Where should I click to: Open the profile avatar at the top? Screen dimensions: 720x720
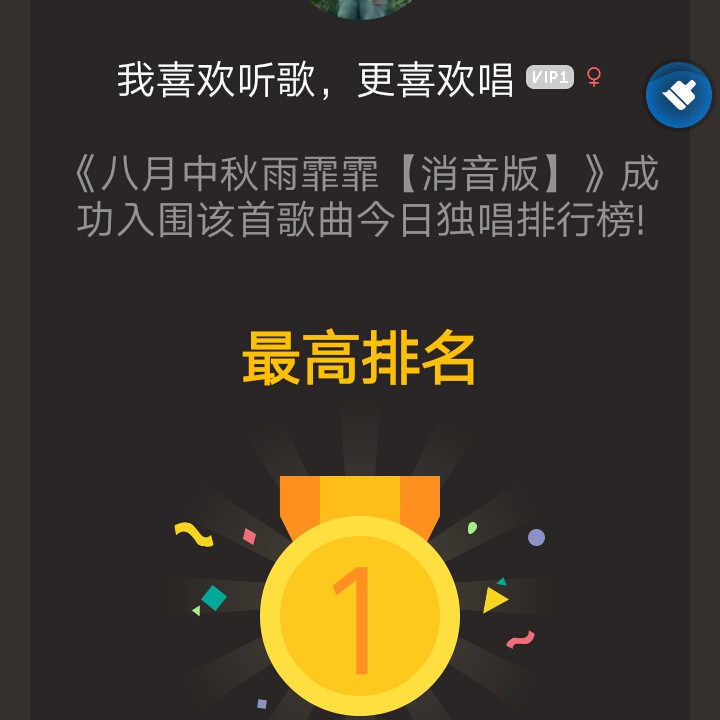click(360, 6)
